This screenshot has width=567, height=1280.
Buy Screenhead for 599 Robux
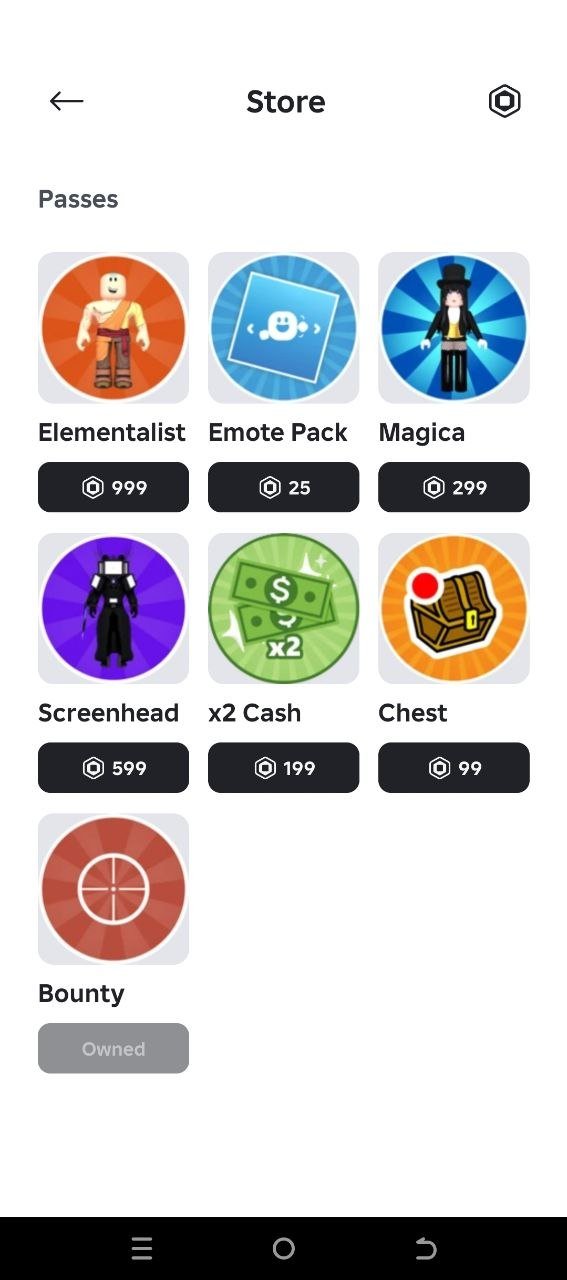[x=113, y=768]
